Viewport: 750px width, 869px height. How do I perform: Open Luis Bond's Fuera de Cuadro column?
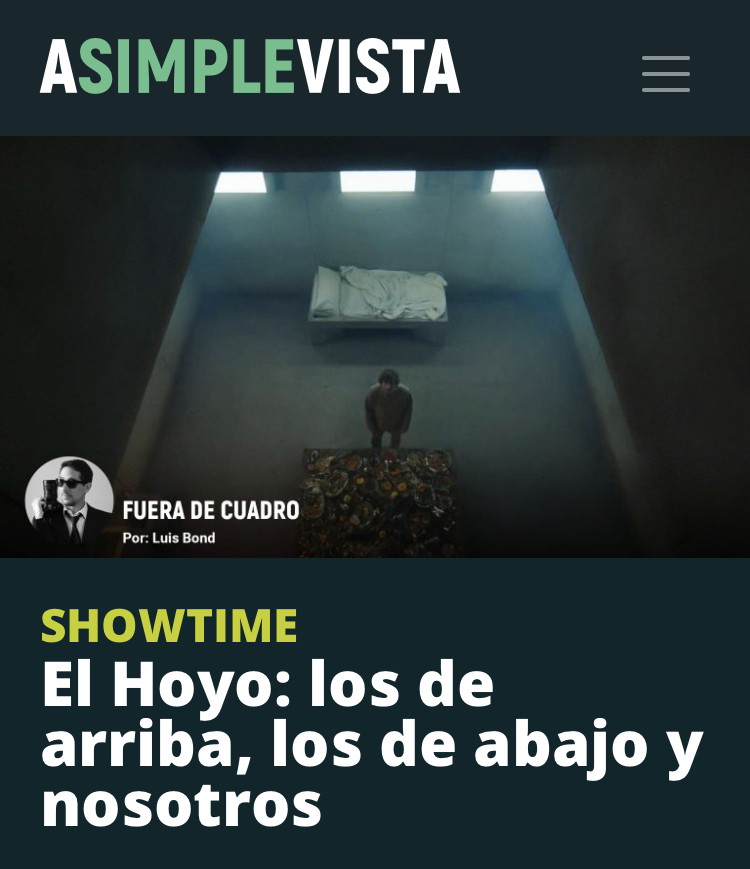pyautogui.click(x=210, y=511)
